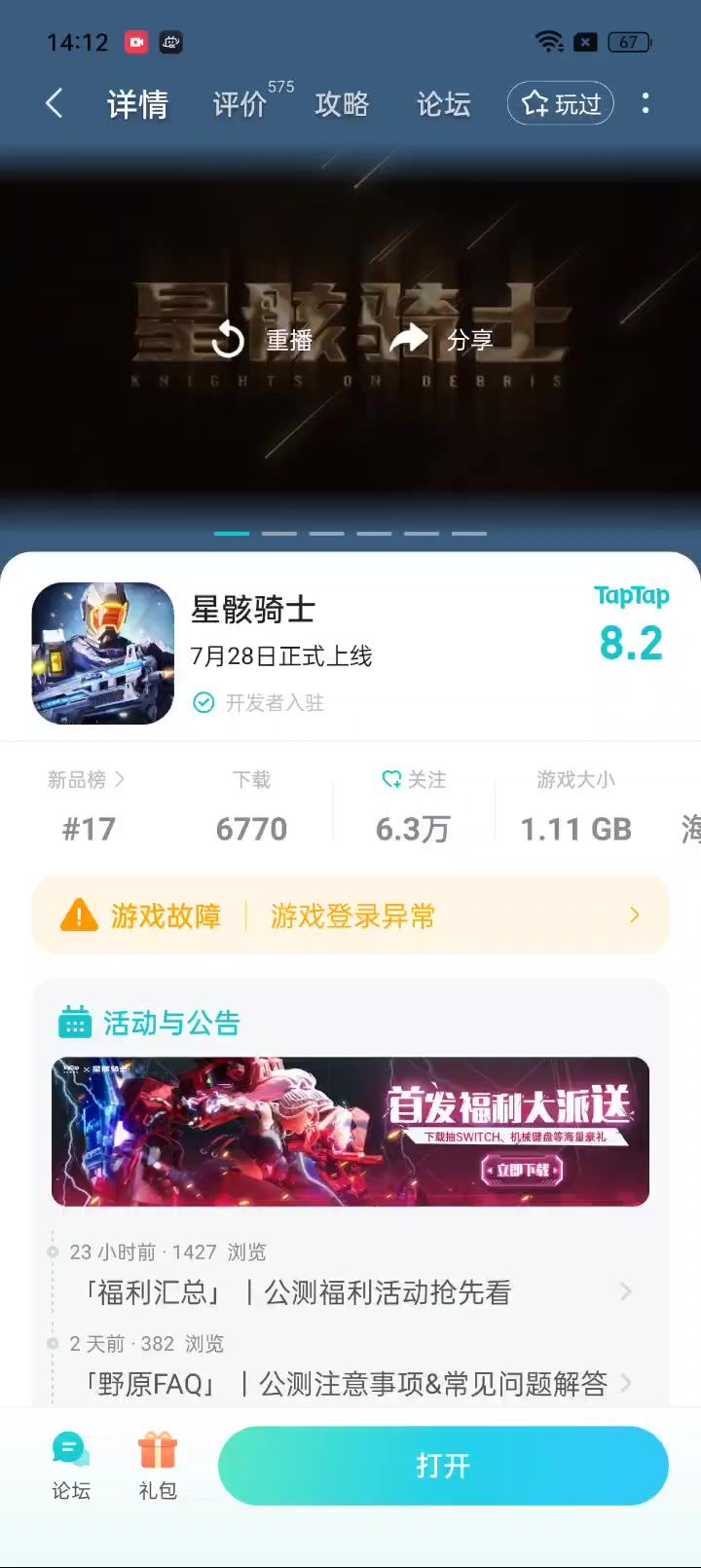Read the 福利汇总 公测福利活动 announcement
The height and width of the screenshot is (1568, 701).
point(350,1292)
